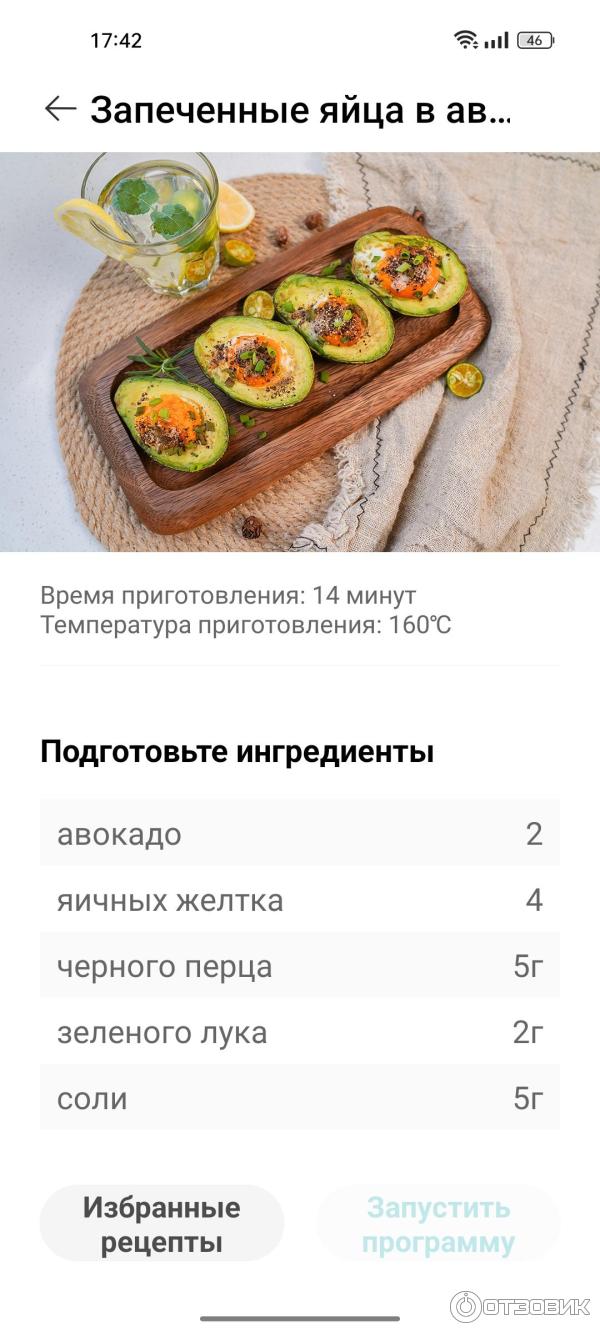Screen dimensions: 600x1333
Task: Start cooking with Запустить программу
Action: pyautogui.click(x=438, y=1224)
